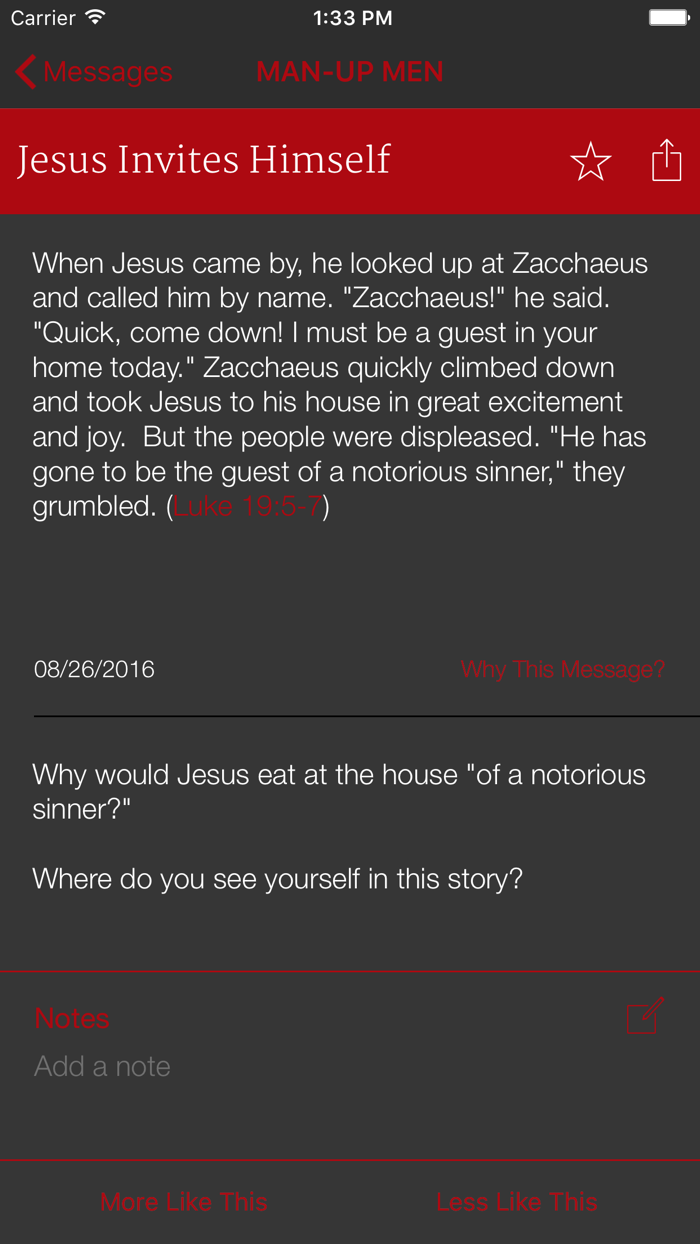Tap Why This Message?
The height and width of the screenshot is (1244, 700).
[562, 669]
